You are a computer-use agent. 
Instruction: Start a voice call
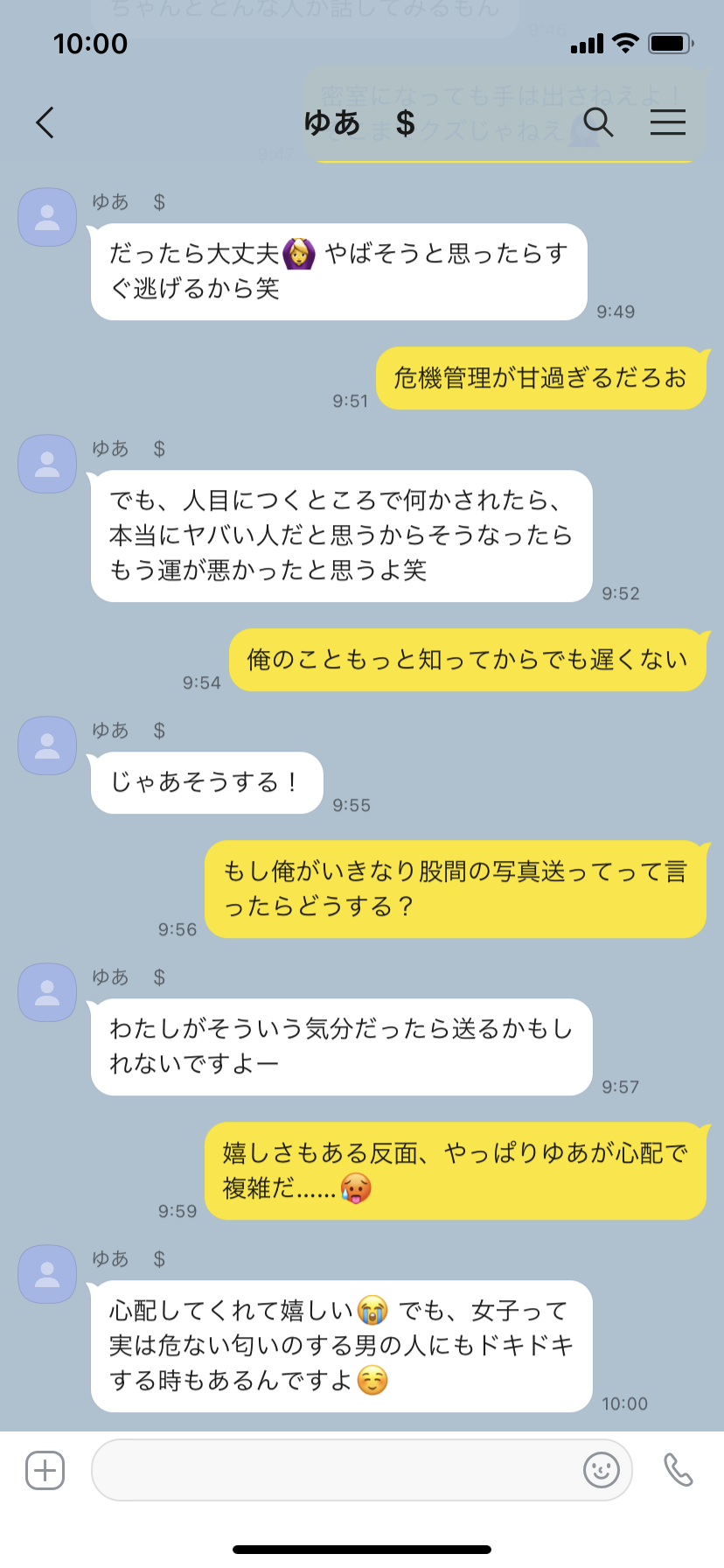[678, 1470]
